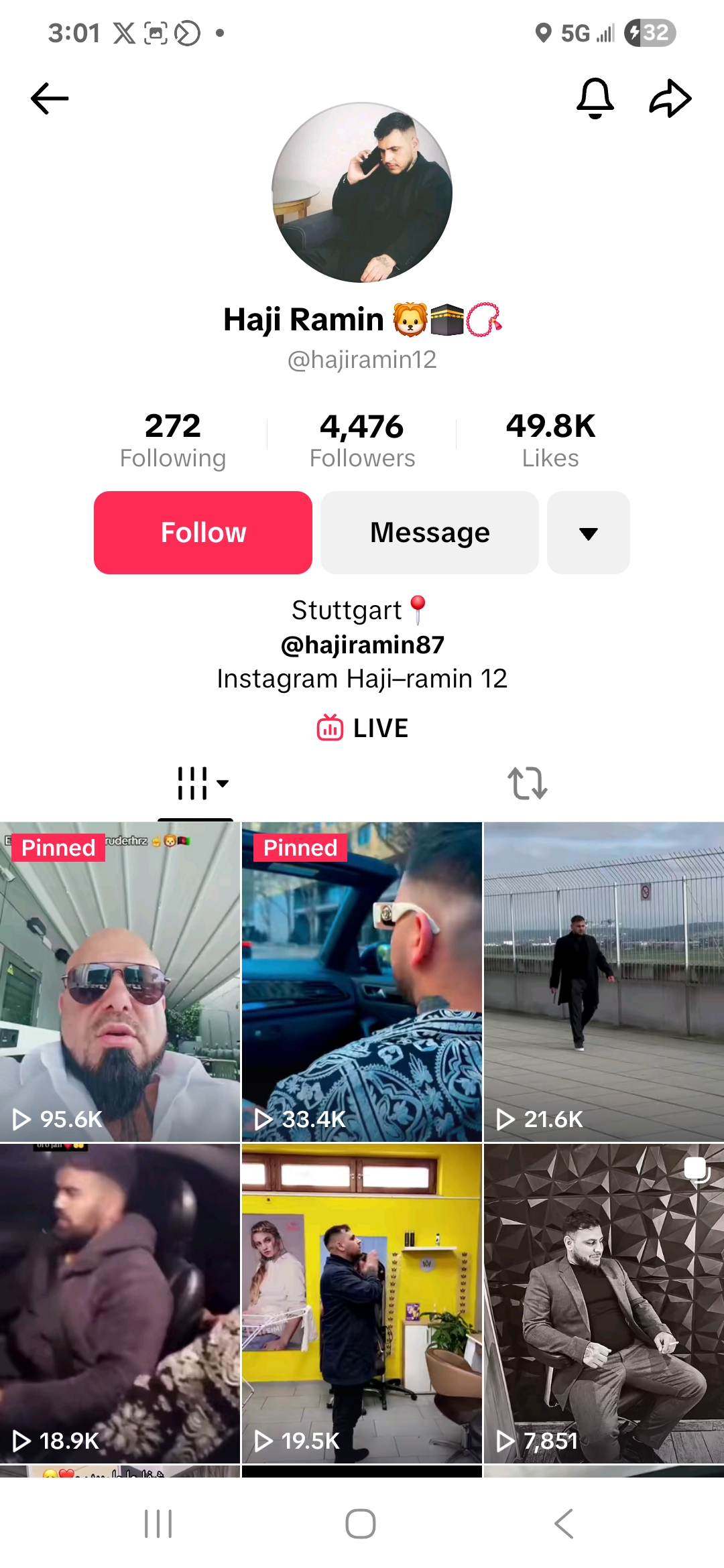Tap the system home button
Image resolution: width=724 pixels, height=1568 pixels.
click(x=361, y=1524)
